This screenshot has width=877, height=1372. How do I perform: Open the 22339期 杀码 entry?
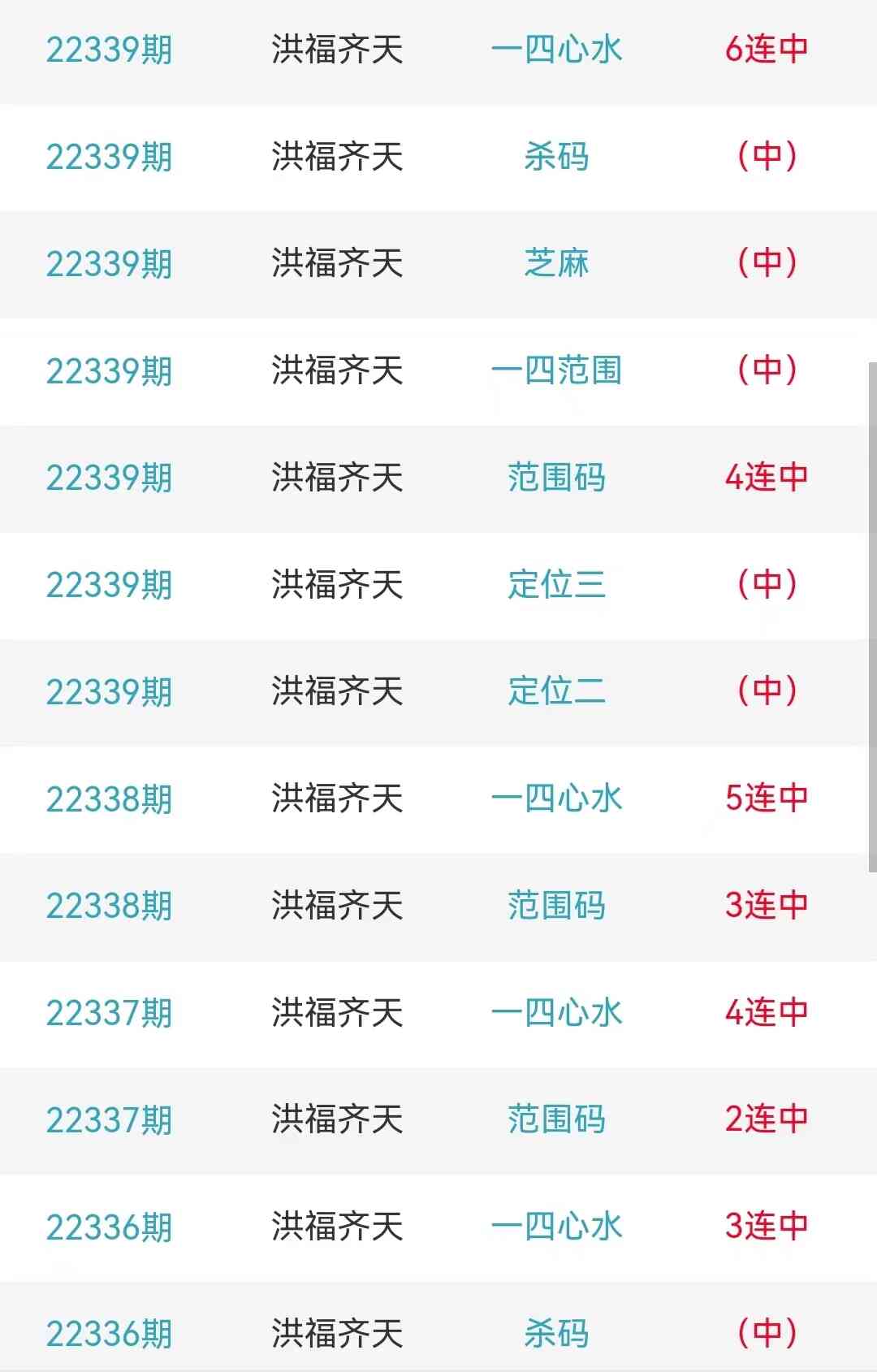click(x=556, y=156)
